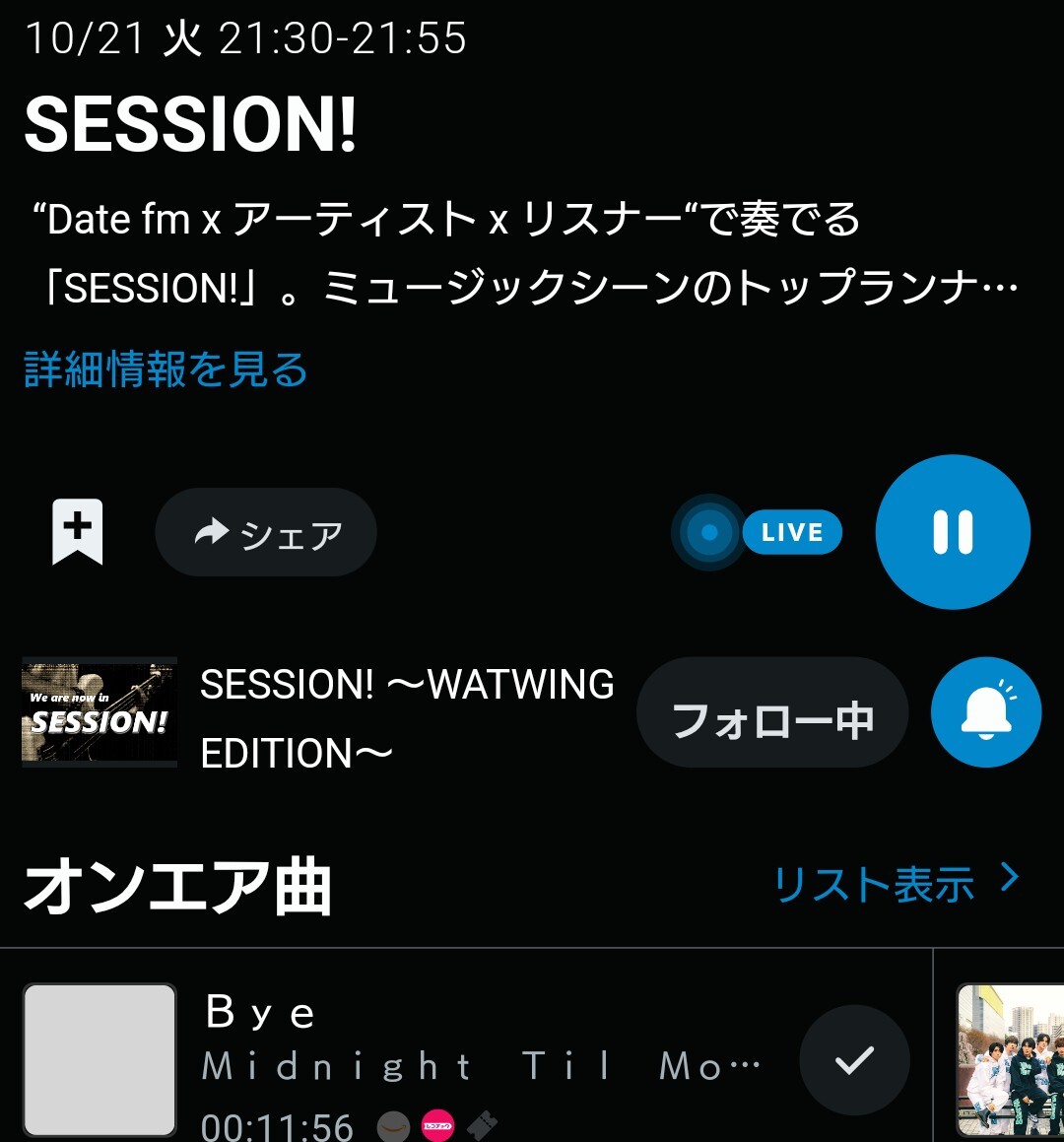1064x1142 pixels.
Task: Open the on-air song list via リスト表示
Action: point(896,883)
